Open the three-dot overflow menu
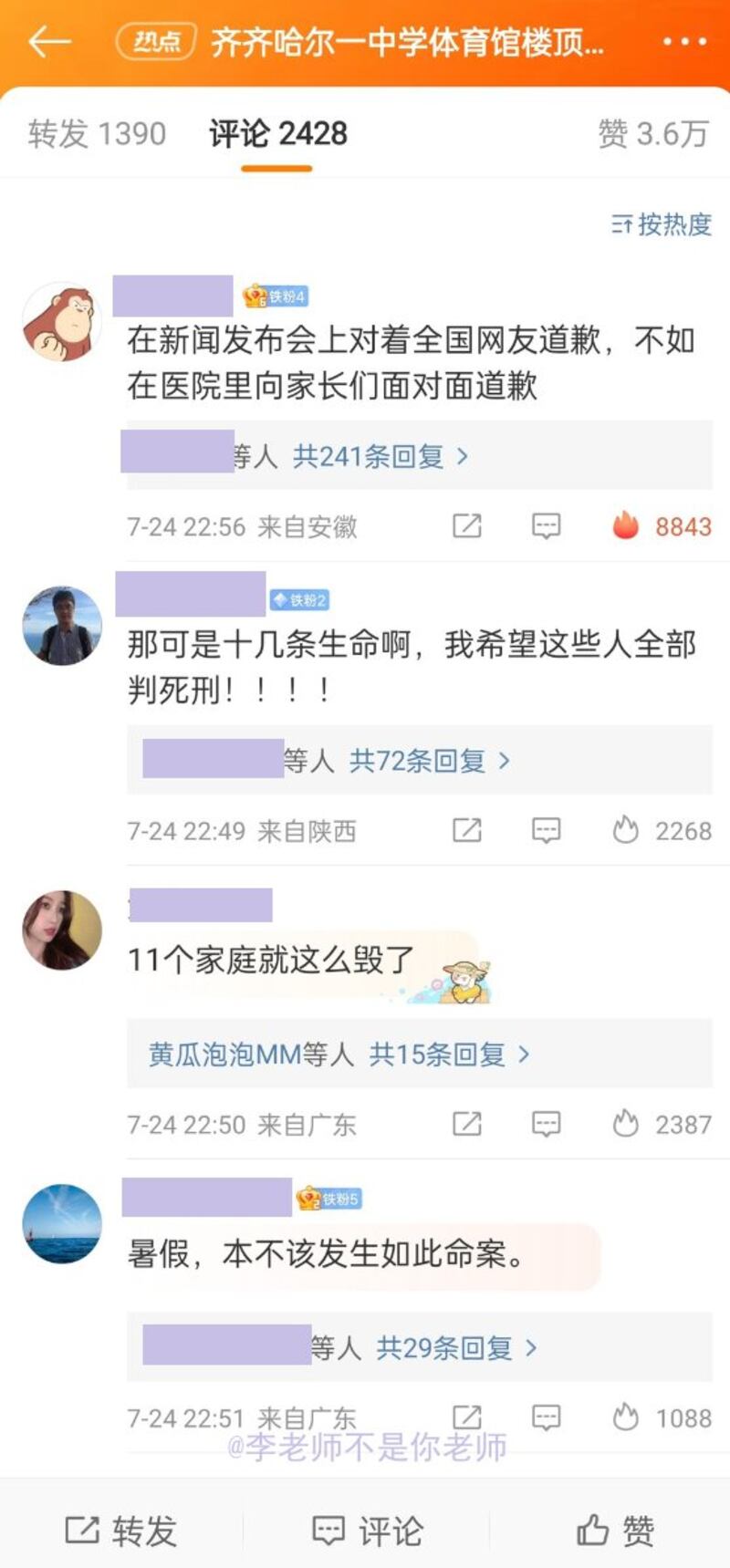The width and height of the screenshot is (730, 1568). [x=684, y=42]
